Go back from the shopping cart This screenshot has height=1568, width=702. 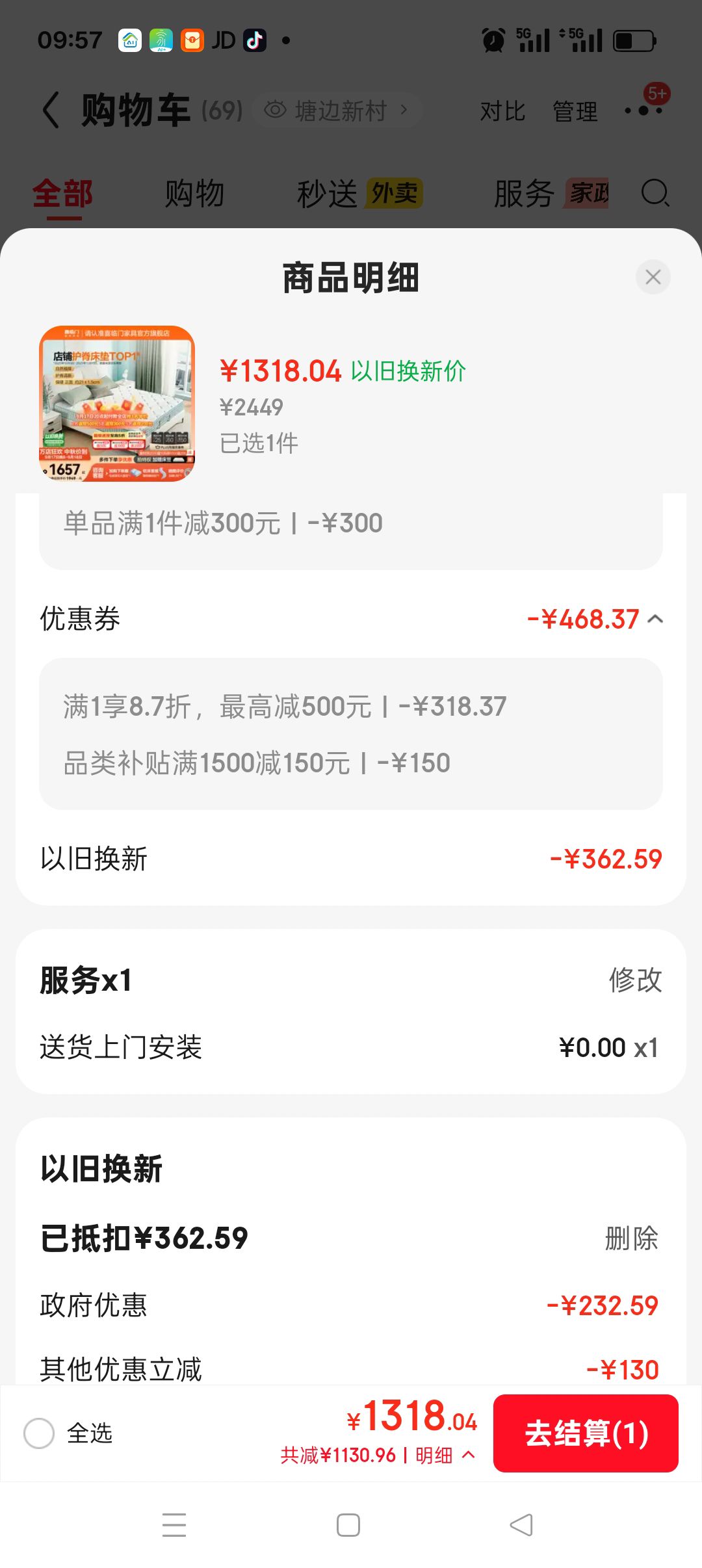click(51, 109)
